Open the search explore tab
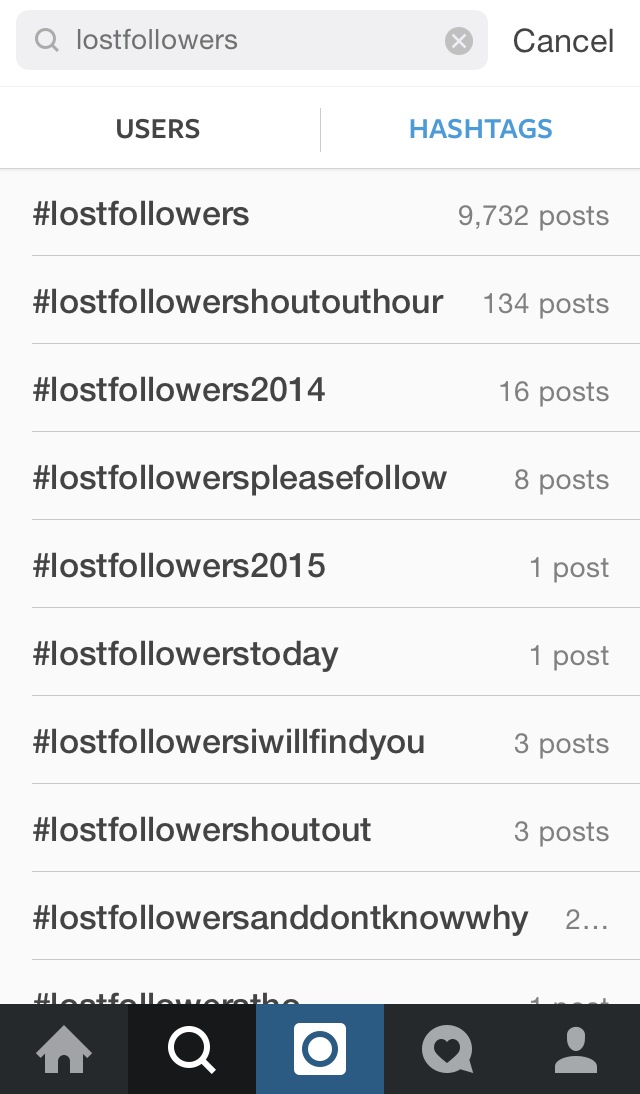 192,1050
